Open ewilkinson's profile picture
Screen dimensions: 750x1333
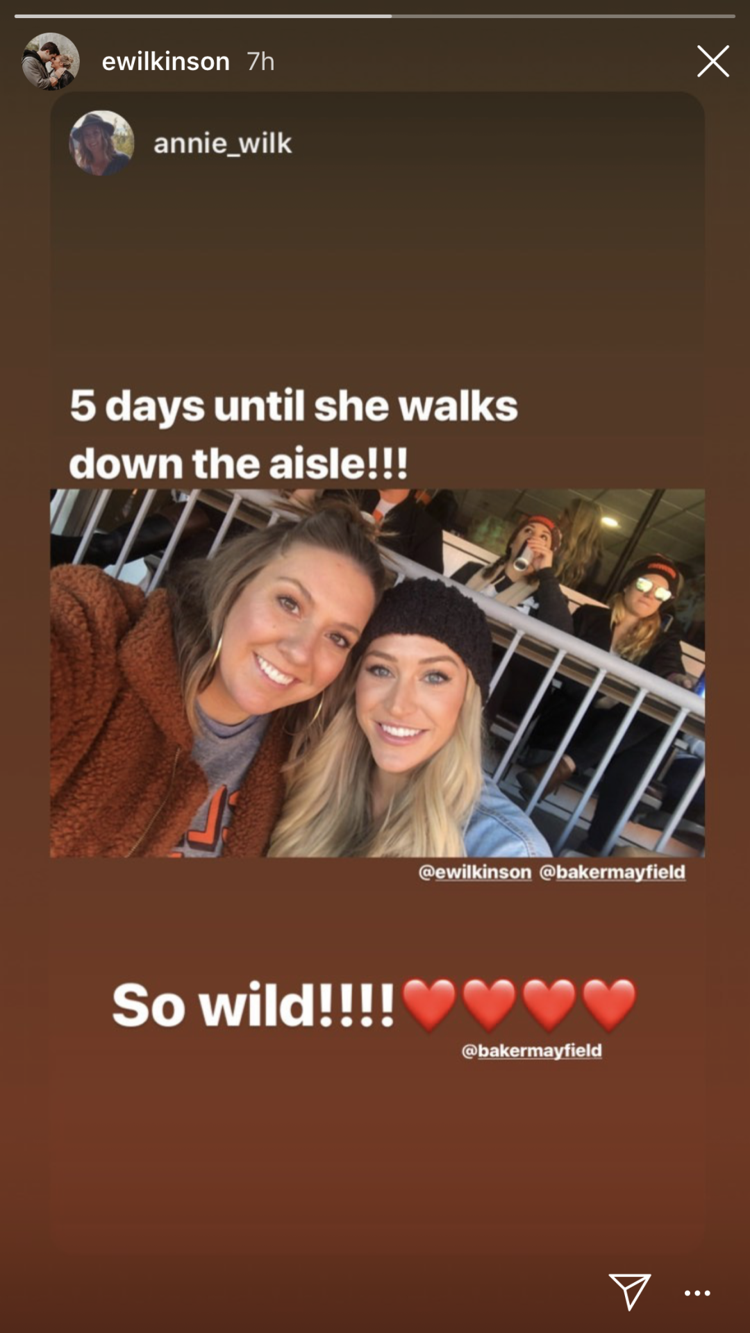pos(51,62)
